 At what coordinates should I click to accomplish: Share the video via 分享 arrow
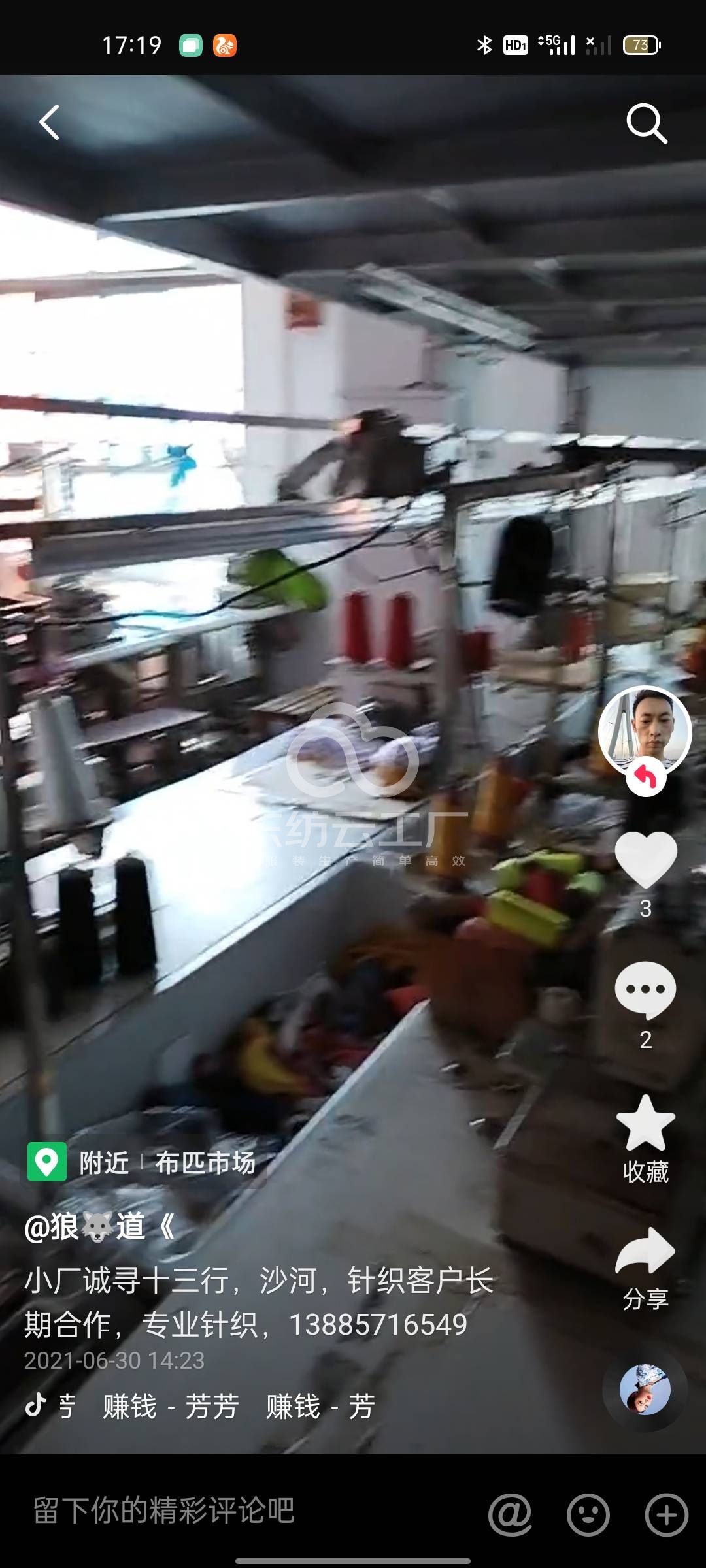point(645,1251)
